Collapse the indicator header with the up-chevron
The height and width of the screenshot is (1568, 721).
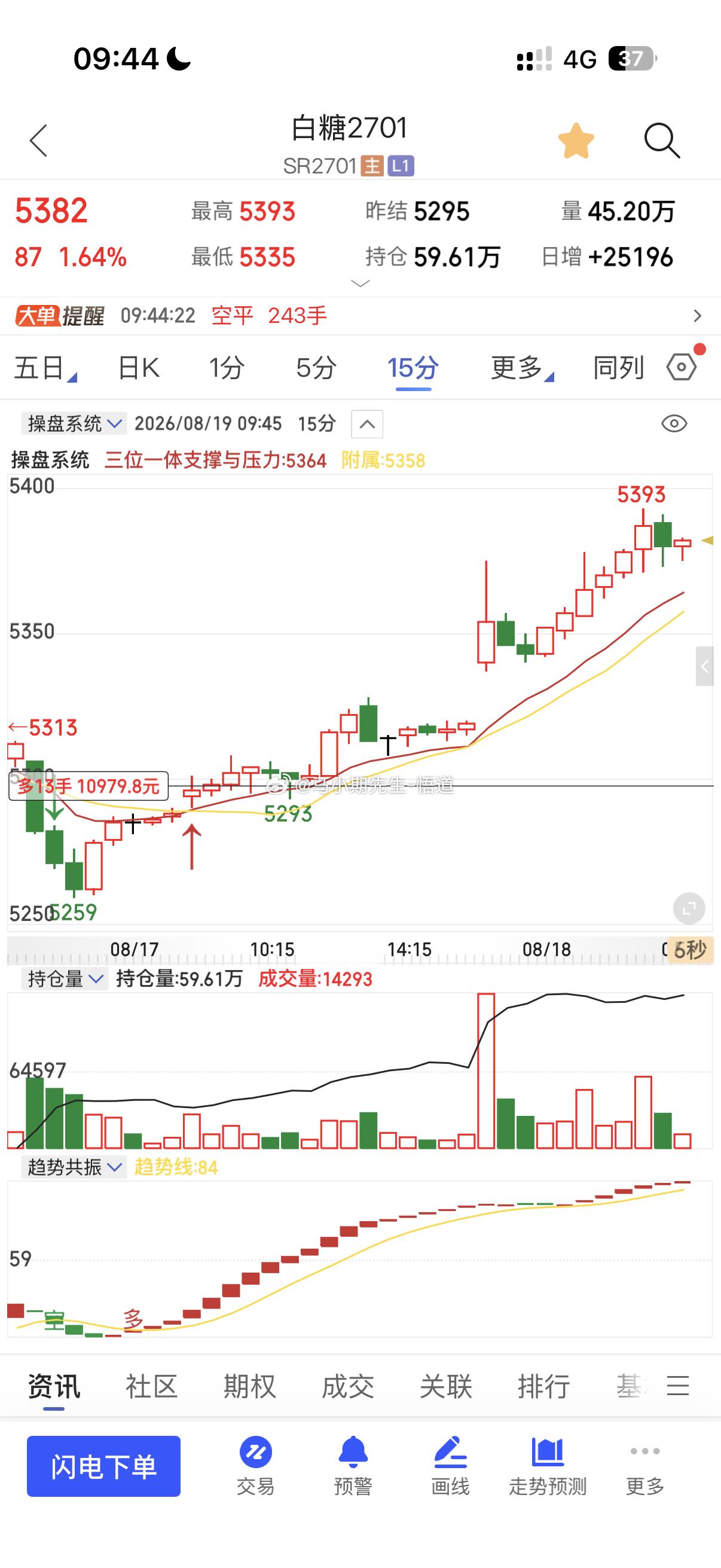[367, 423]
